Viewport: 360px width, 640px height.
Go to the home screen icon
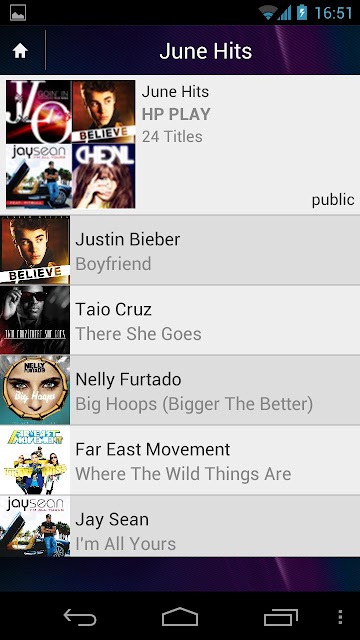20,51
